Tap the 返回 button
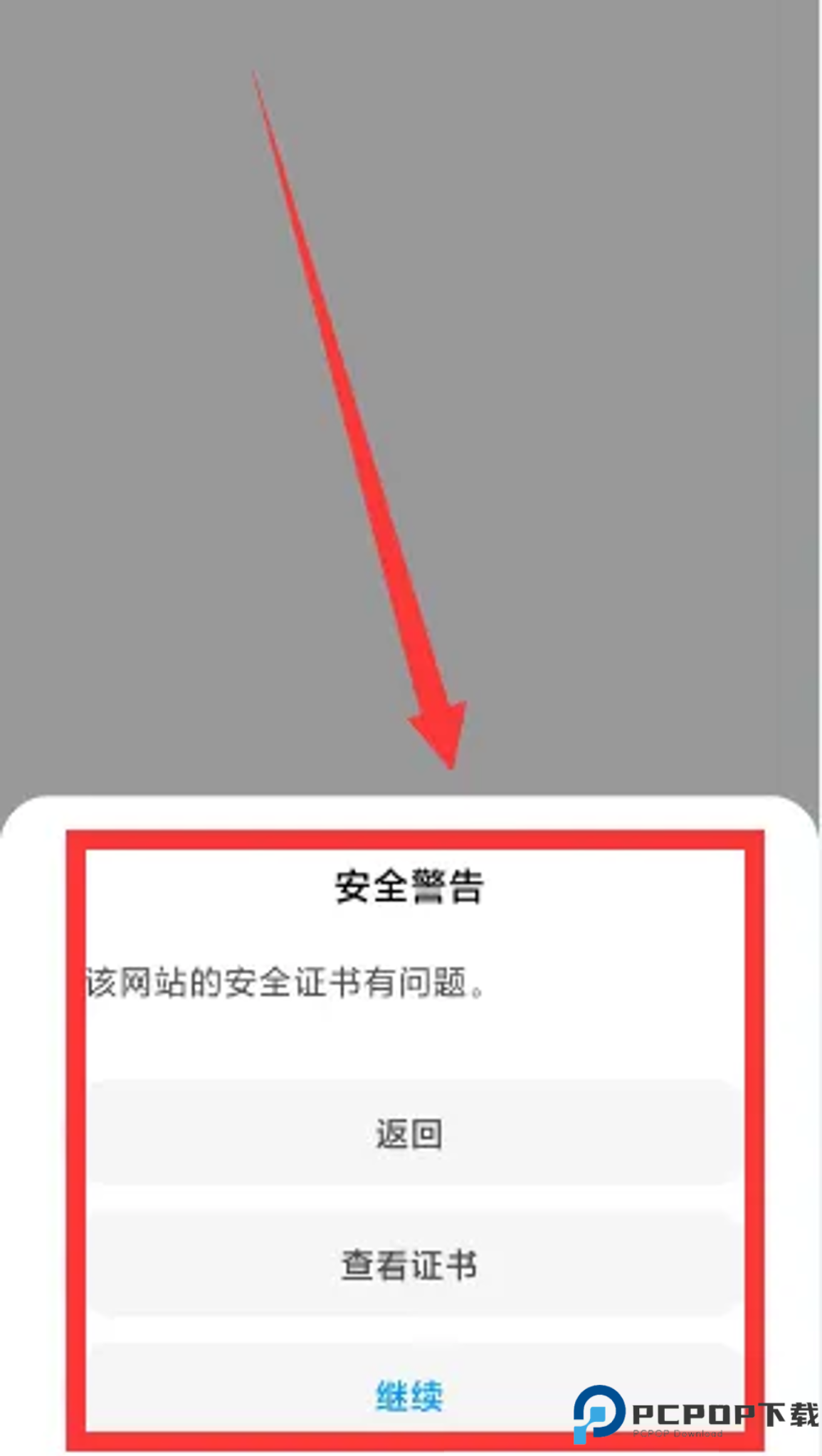 pyautogui.click(x=410, y=1133)
